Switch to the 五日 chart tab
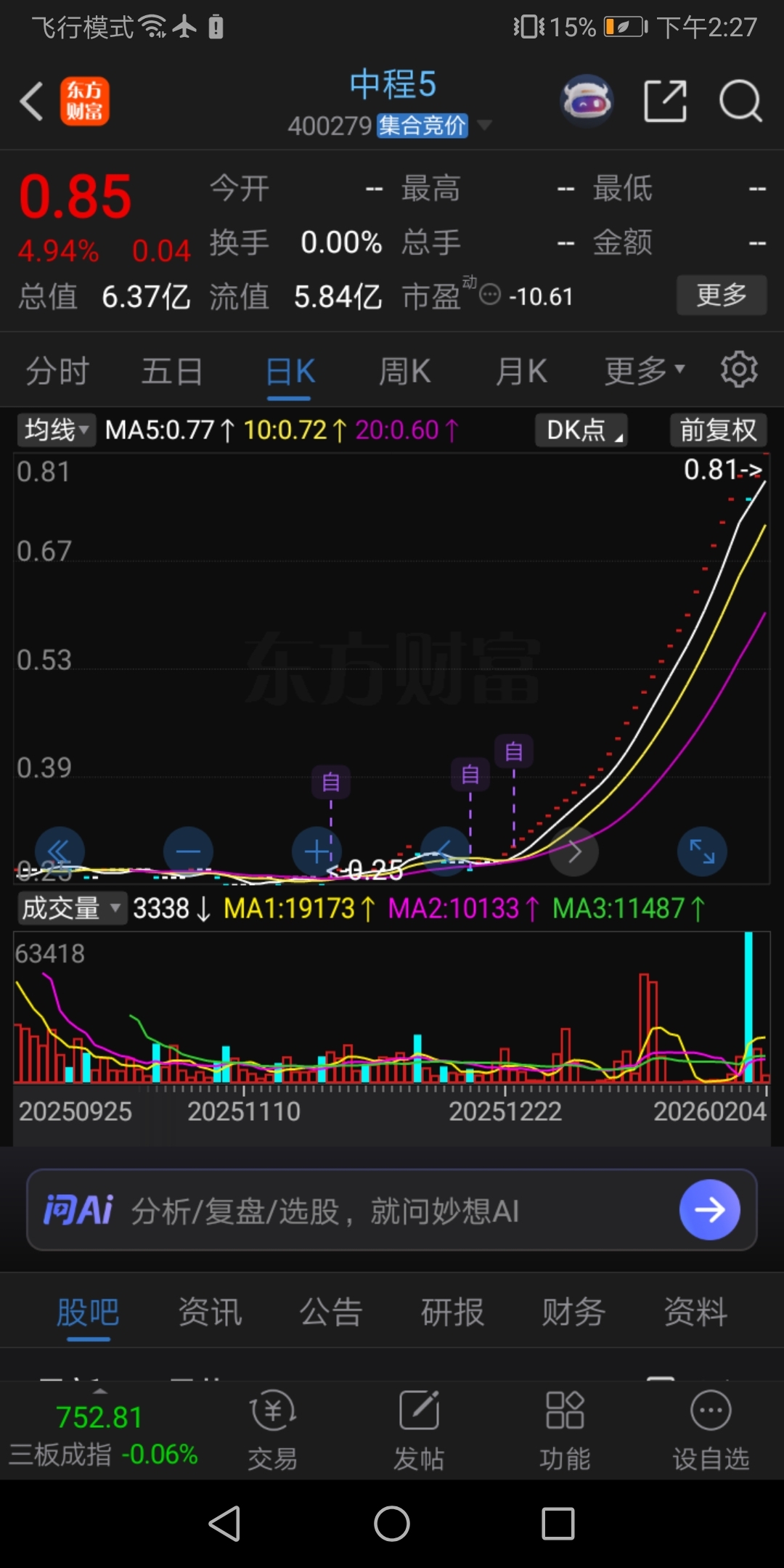 tap(171, 372)
